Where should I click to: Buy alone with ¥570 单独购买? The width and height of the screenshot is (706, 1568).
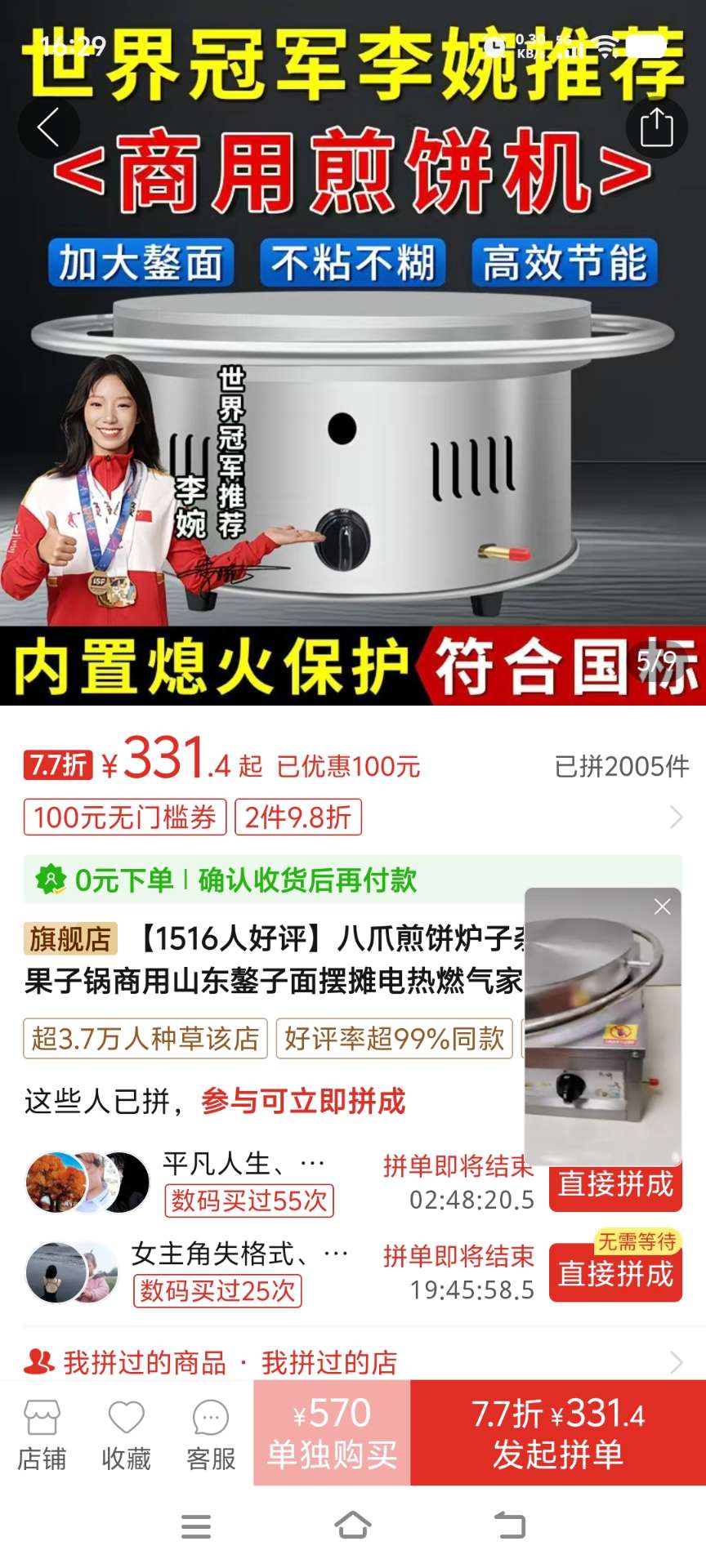[x=332, y=1433]
